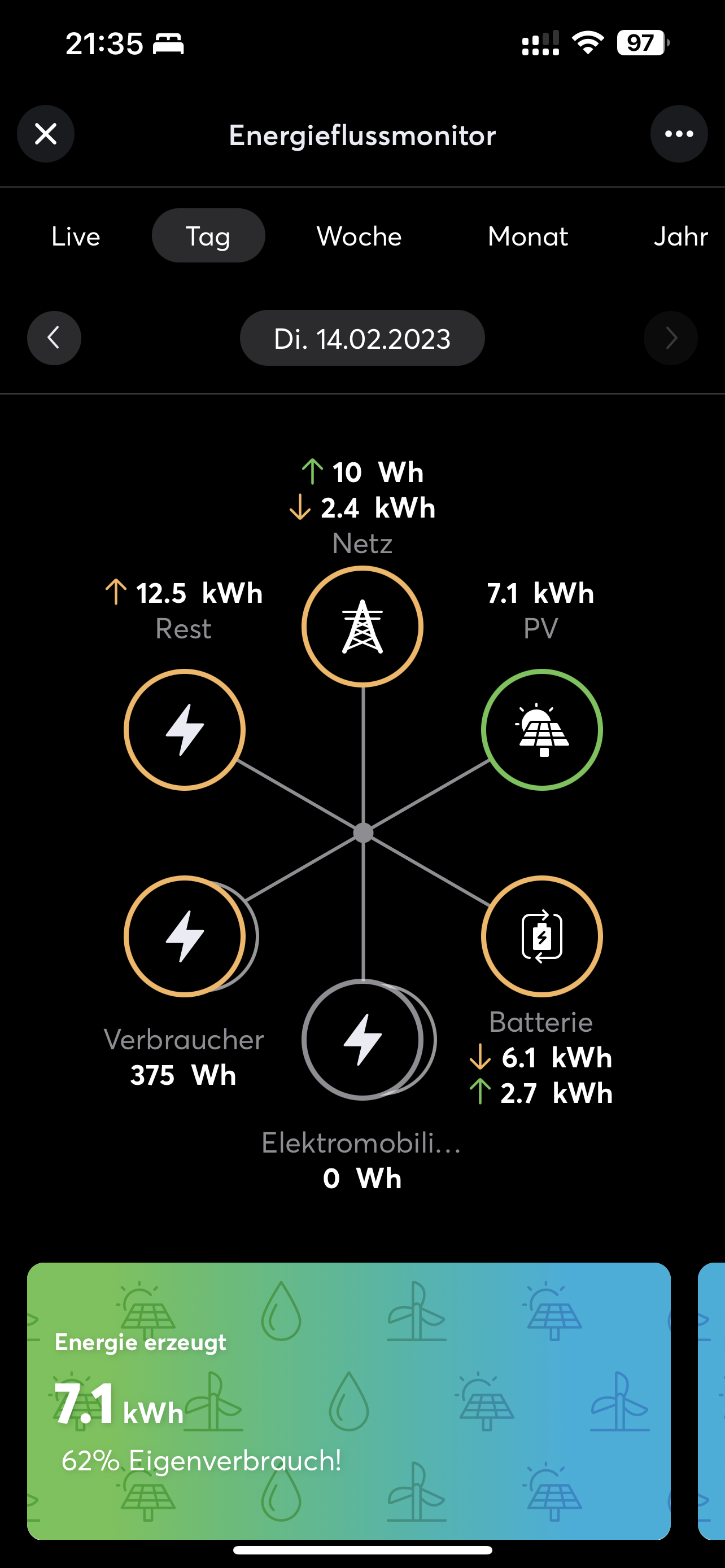Go to the previous day

pyautogui.click(x=54, y=338)
